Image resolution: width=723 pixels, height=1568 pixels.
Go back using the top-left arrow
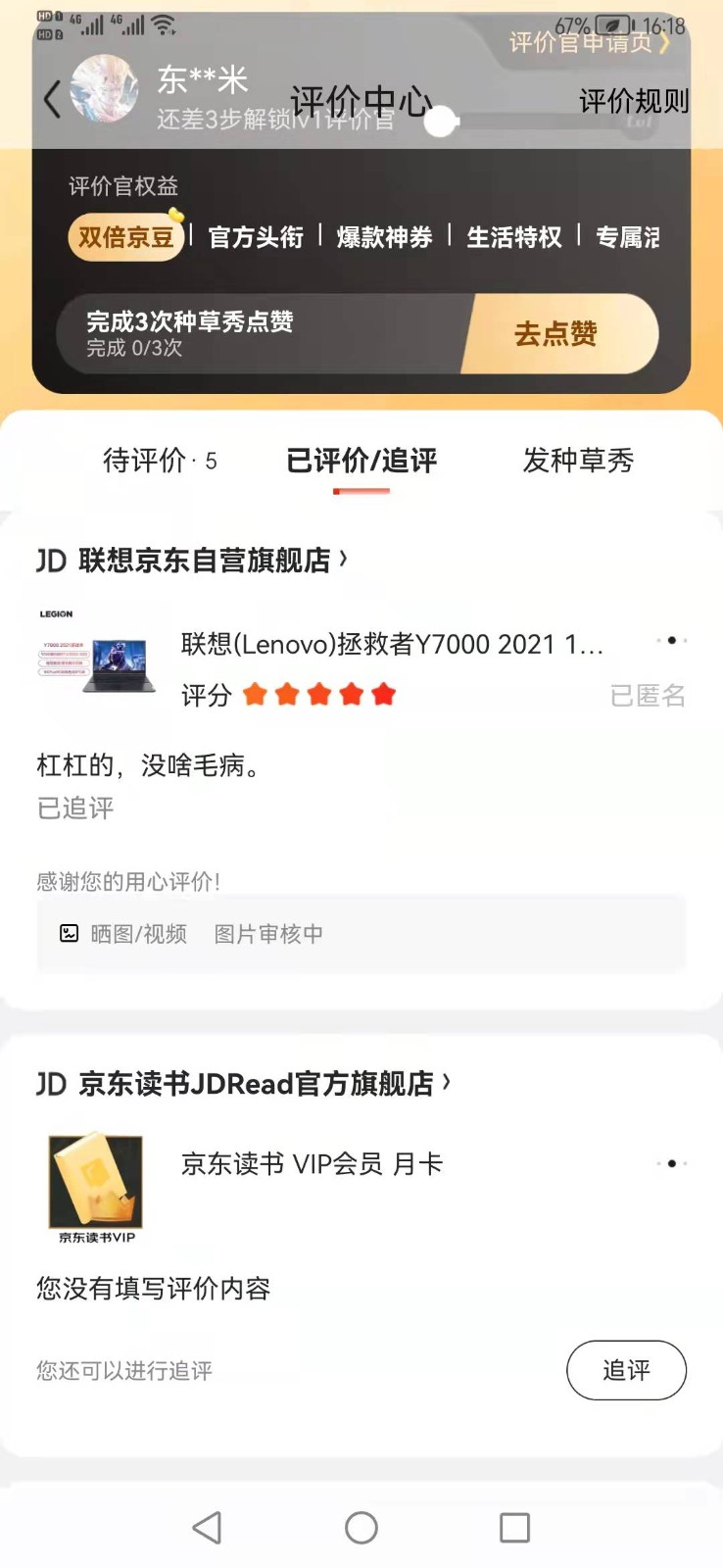click(x=53, y=100)
